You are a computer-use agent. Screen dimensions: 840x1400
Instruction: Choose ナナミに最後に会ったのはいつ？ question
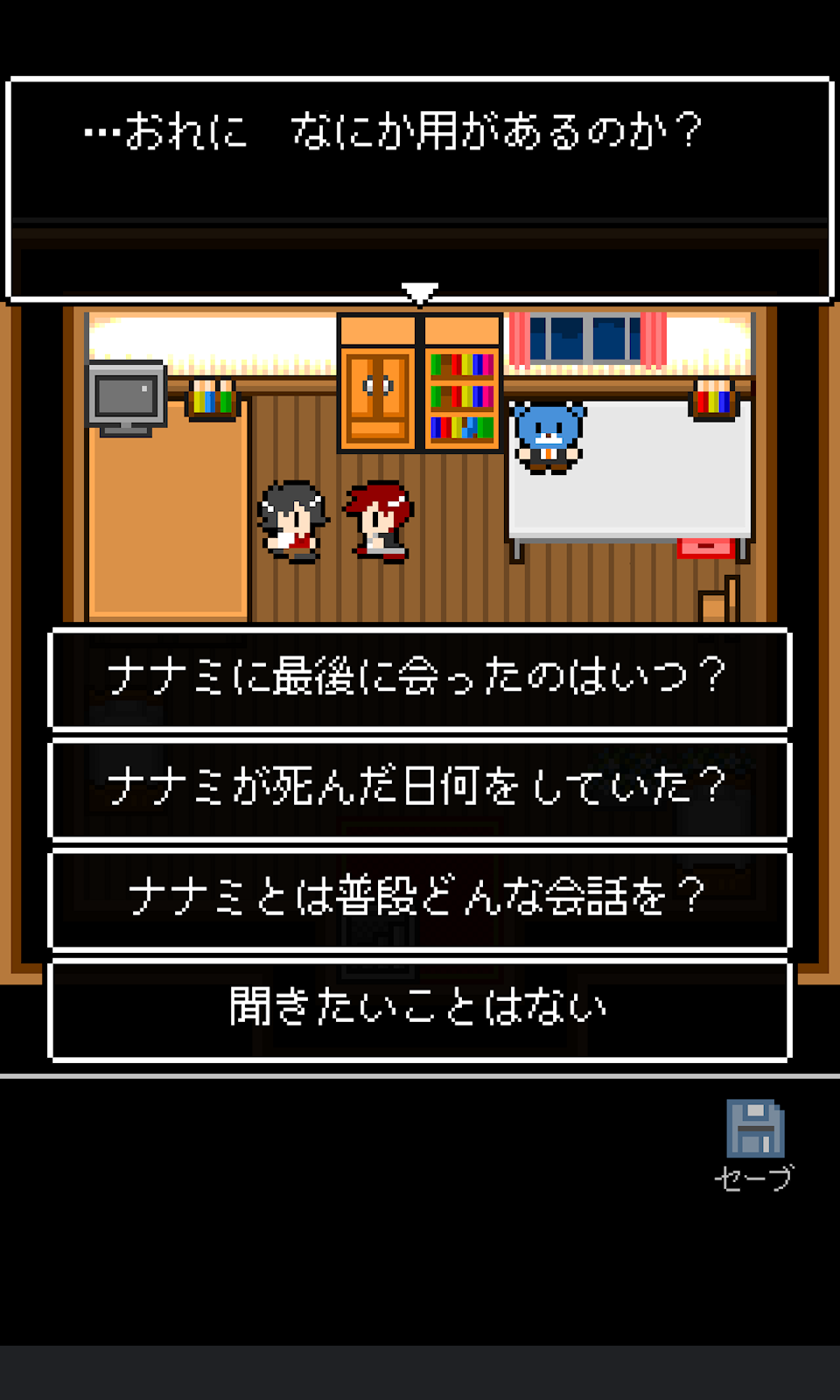[420, 679]
